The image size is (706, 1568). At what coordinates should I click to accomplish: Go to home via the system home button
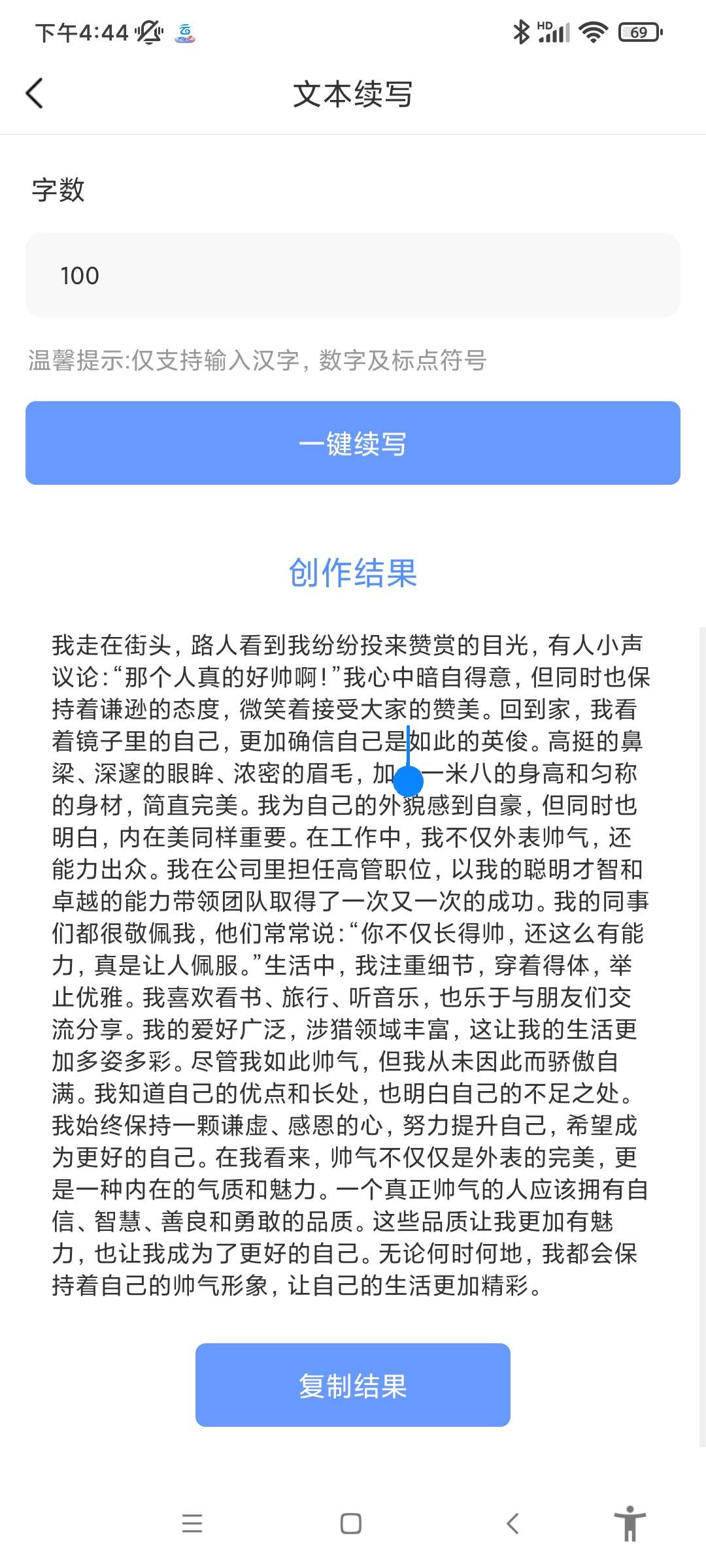[x=351, y=1524]
